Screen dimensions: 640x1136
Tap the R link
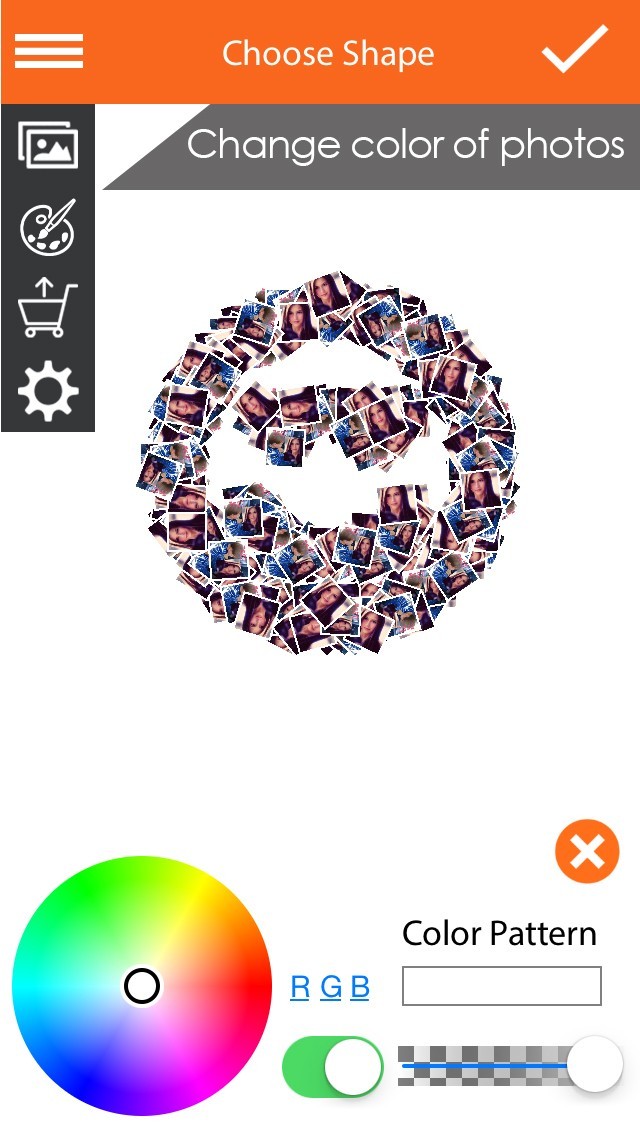click(300, 988)
